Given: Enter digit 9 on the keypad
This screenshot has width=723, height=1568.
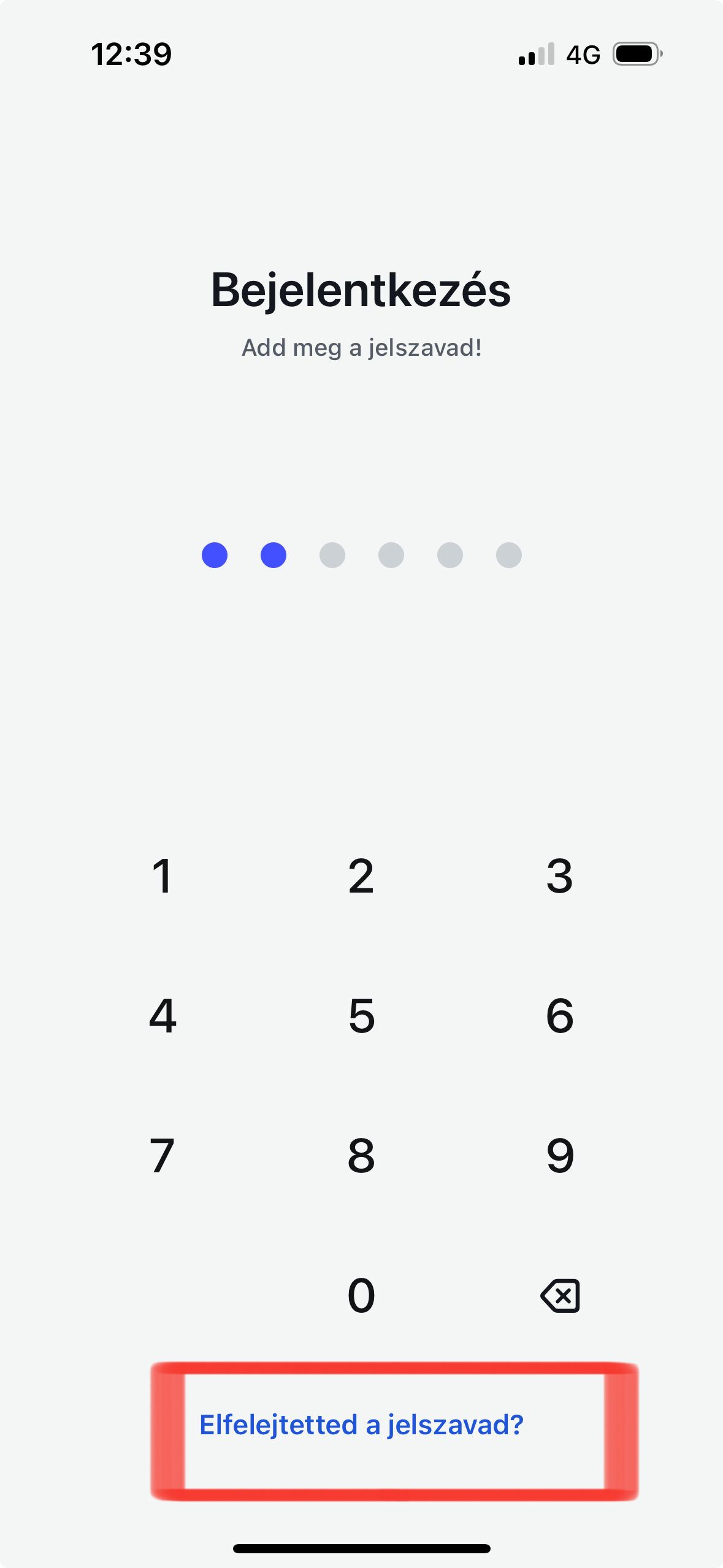Looking at the screenshot, I should (559, 1156).
